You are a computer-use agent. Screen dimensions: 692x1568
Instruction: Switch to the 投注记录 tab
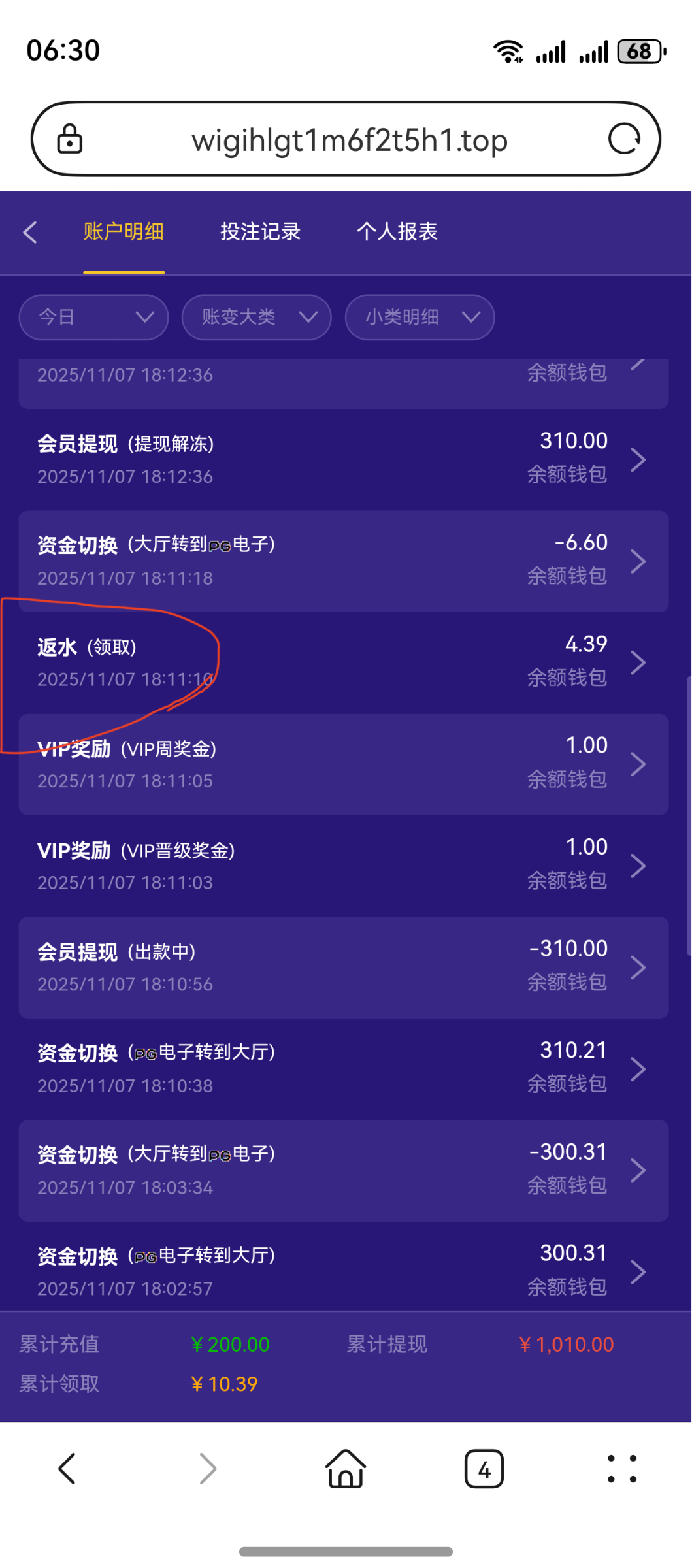pos(260,232)
